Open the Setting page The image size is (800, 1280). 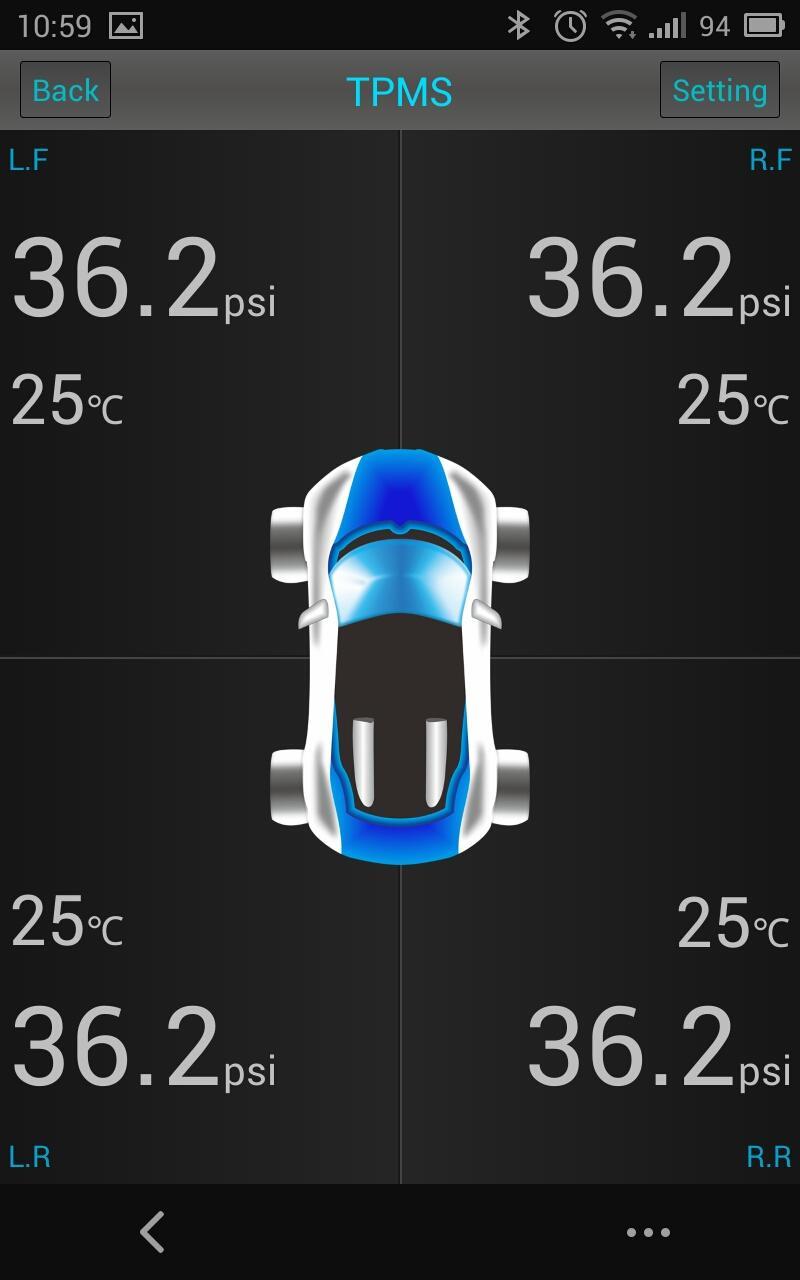pyautogui.click(x=719, y=90)
